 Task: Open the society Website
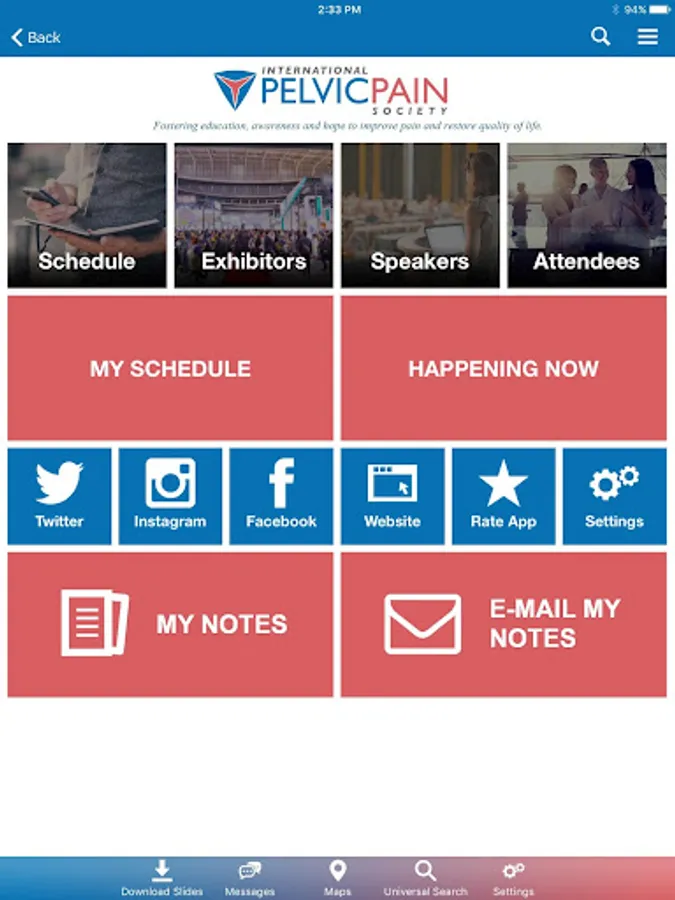pos(392,496)
